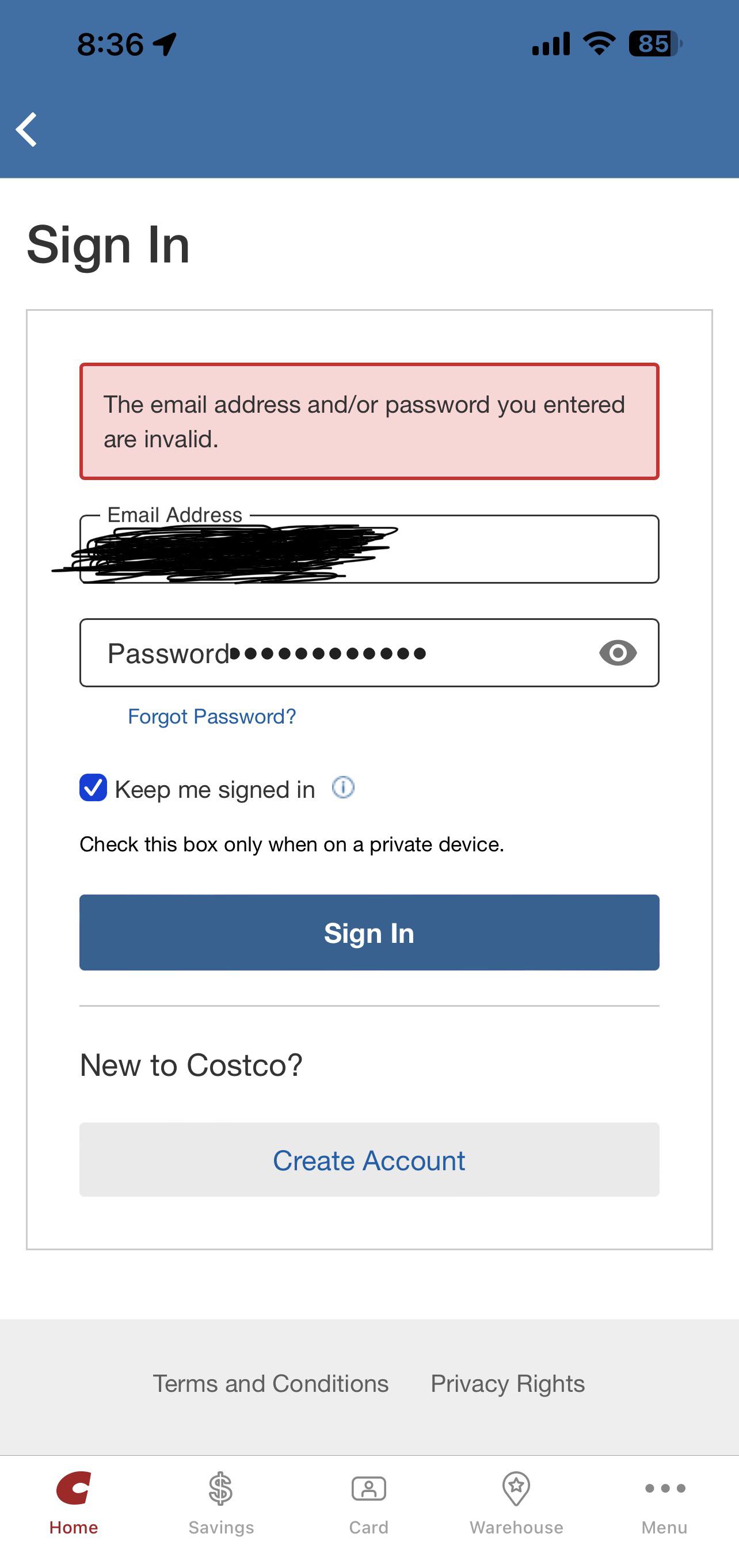Click the Forgot Password link
Image resolution: width=739 pixels, height=1568 pixels.
coord(212,717)
